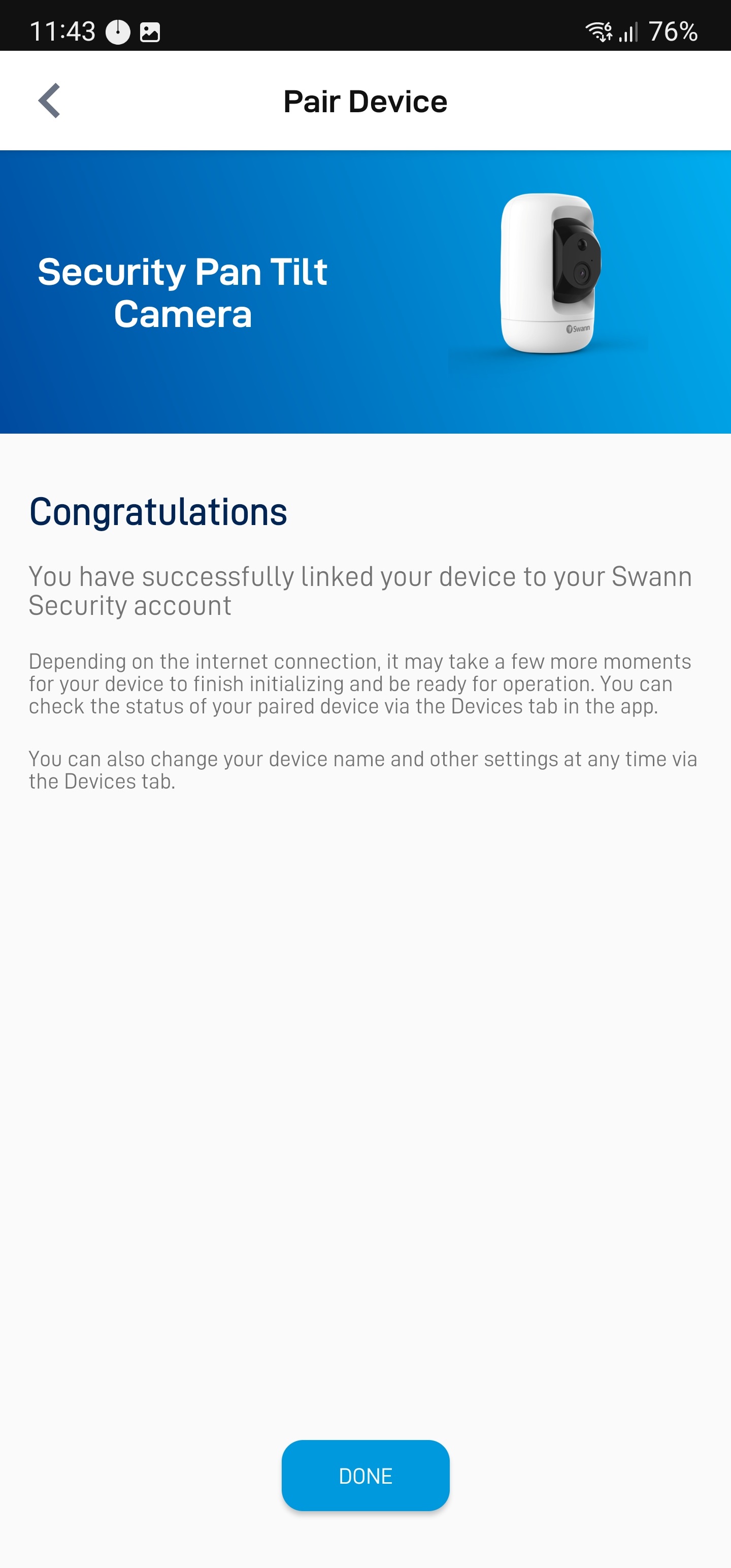Go back from the Pair Device screen
Image resolution: width=731 pixels, height=1568 pixels.
point(49,101)
